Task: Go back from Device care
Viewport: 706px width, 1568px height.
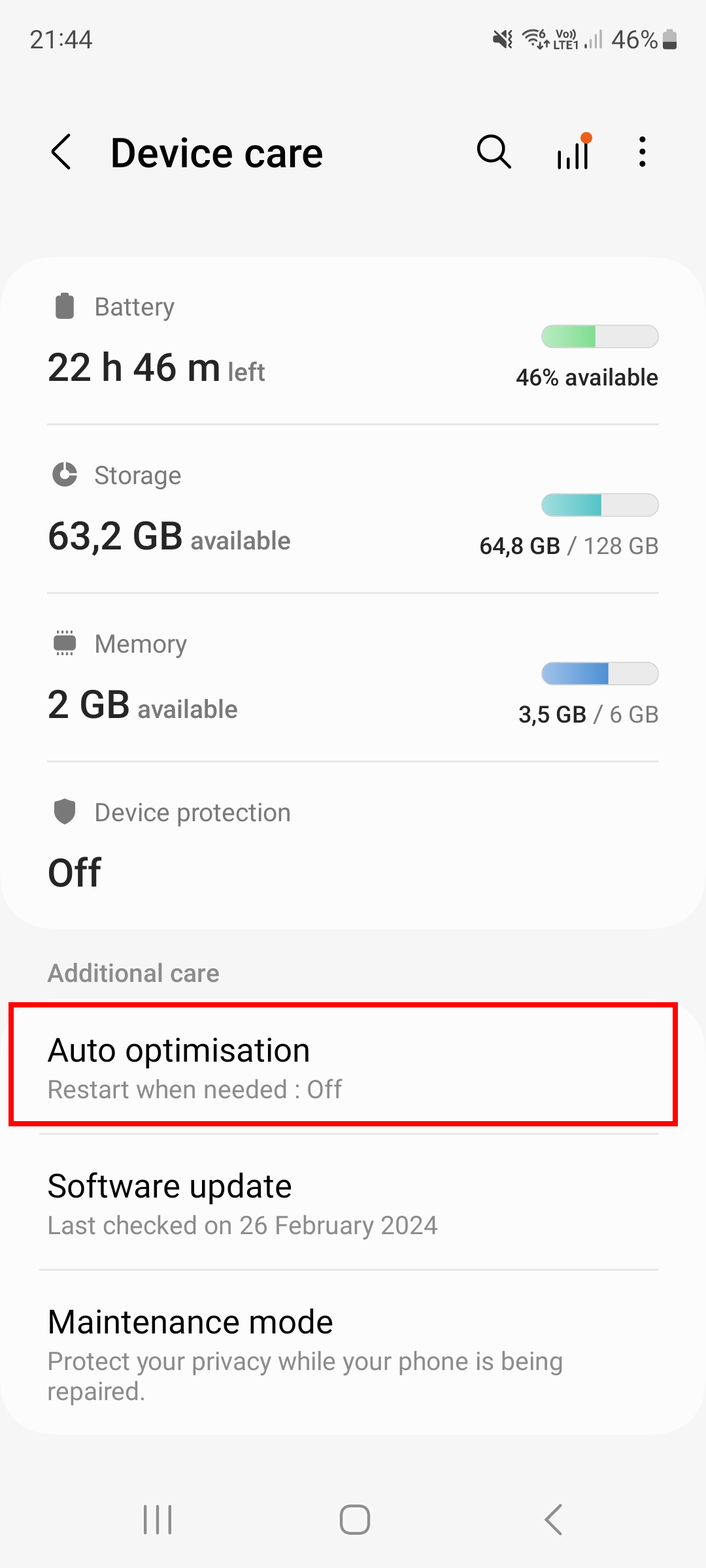Action: tap(61, 152)
